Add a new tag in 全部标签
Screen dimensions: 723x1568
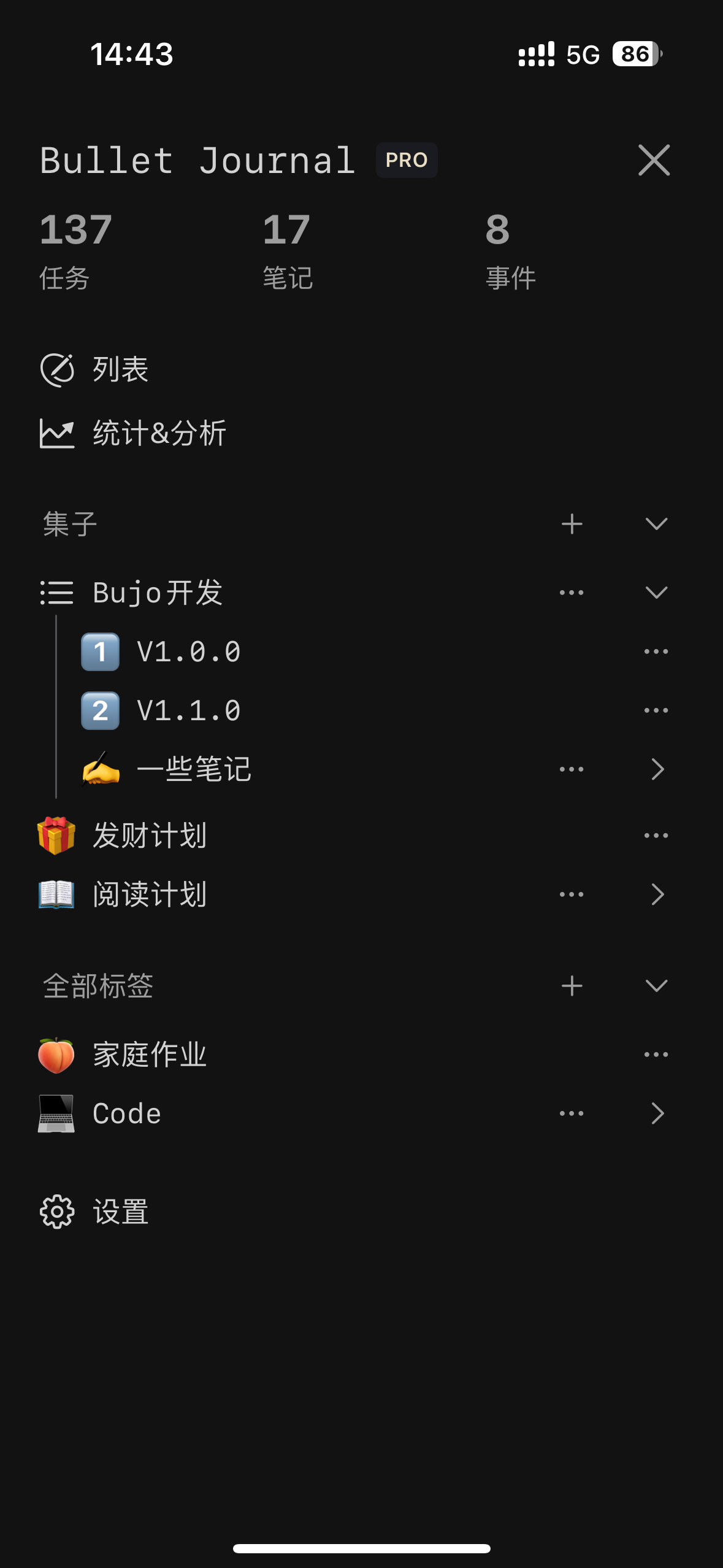[572, 986]
